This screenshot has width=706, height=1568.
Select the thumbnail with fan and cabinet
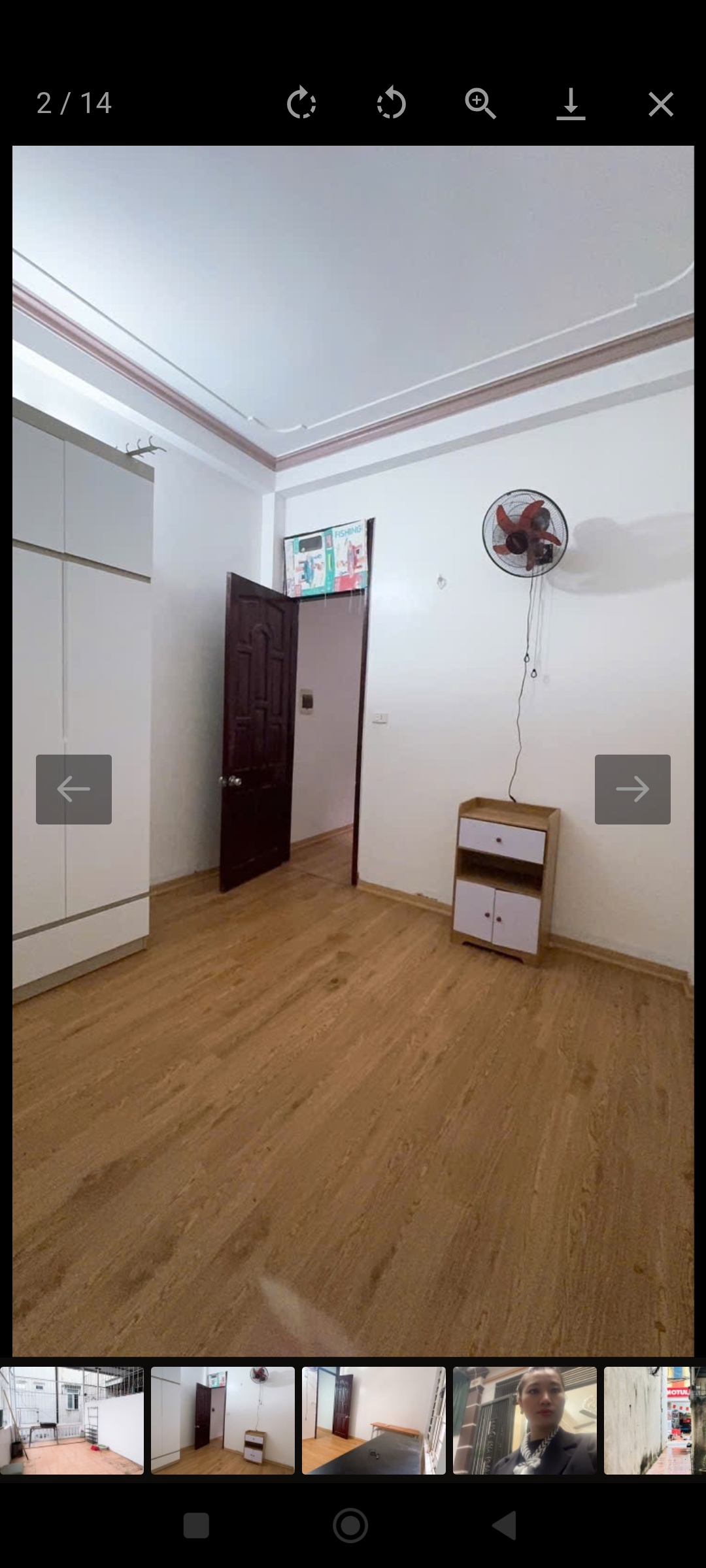click(223, 1420)
